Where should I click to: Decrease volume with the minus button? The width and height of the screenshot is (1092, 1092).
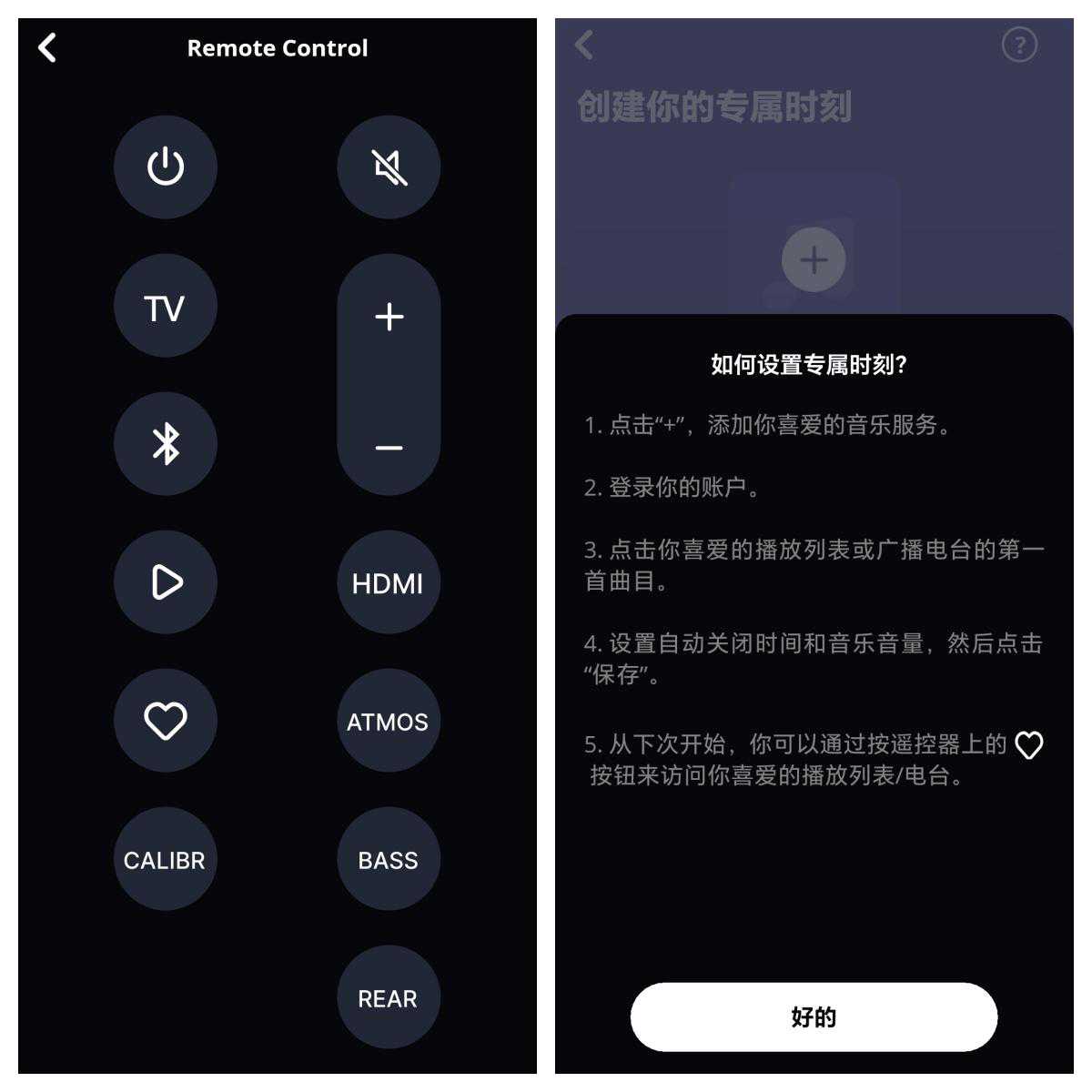coord(389,448)
